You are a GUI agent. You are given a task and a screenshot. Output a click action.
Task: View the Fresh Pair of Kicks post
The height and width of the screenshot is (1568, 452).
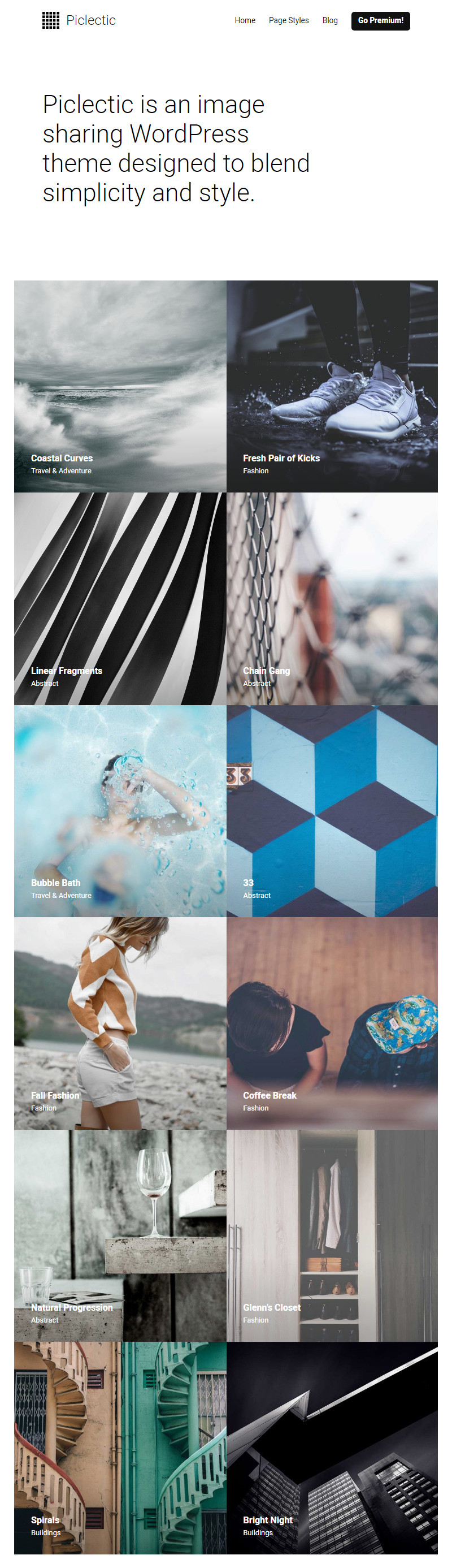(332, 386)
